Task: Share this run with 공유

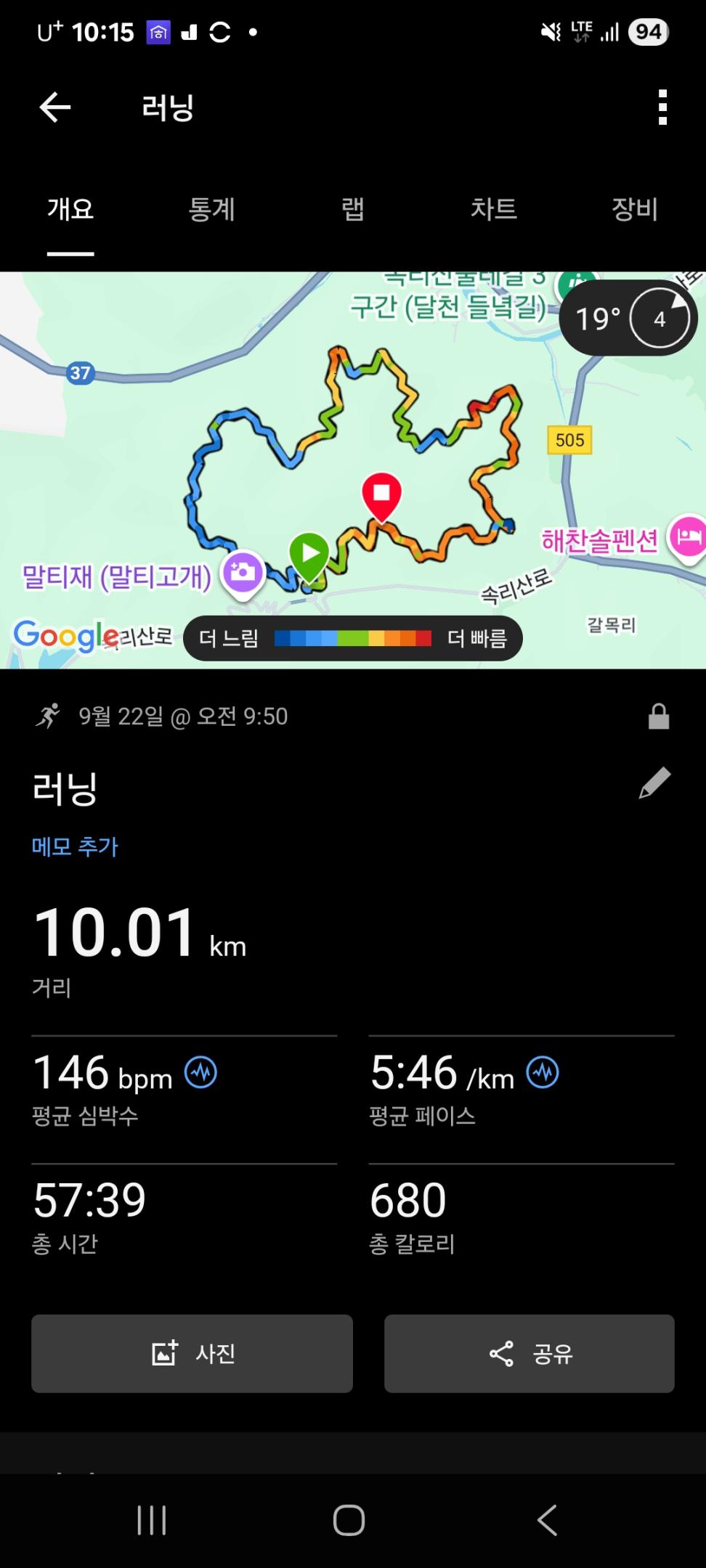Action: point(529,1353)
